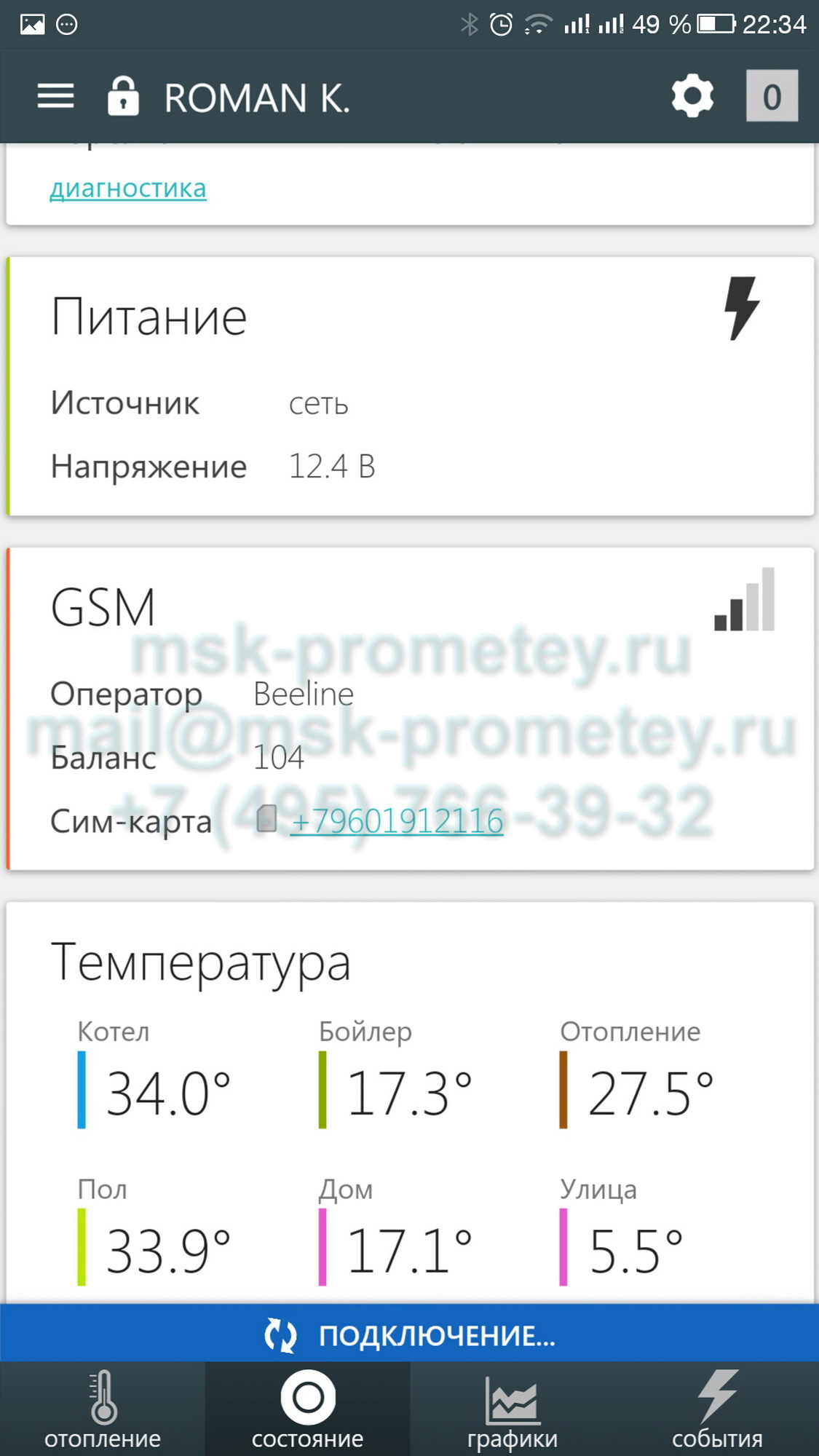This screenshot has height=1456, width=819.
Task: Tap the SIM phone number link +79601912116
Action: click(x=397, y=820)
